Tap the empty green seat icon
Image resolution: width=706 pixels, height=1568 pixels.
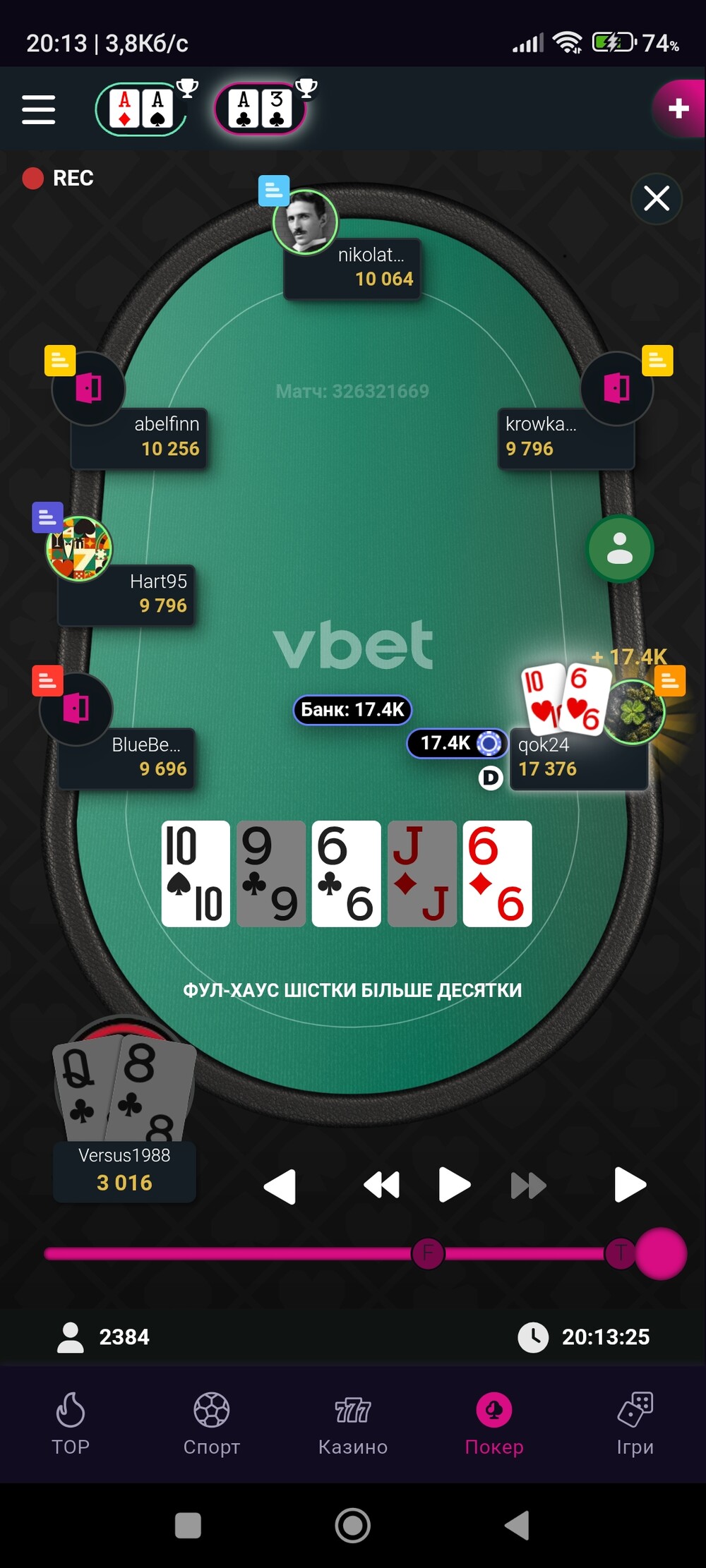click(620, 549)
